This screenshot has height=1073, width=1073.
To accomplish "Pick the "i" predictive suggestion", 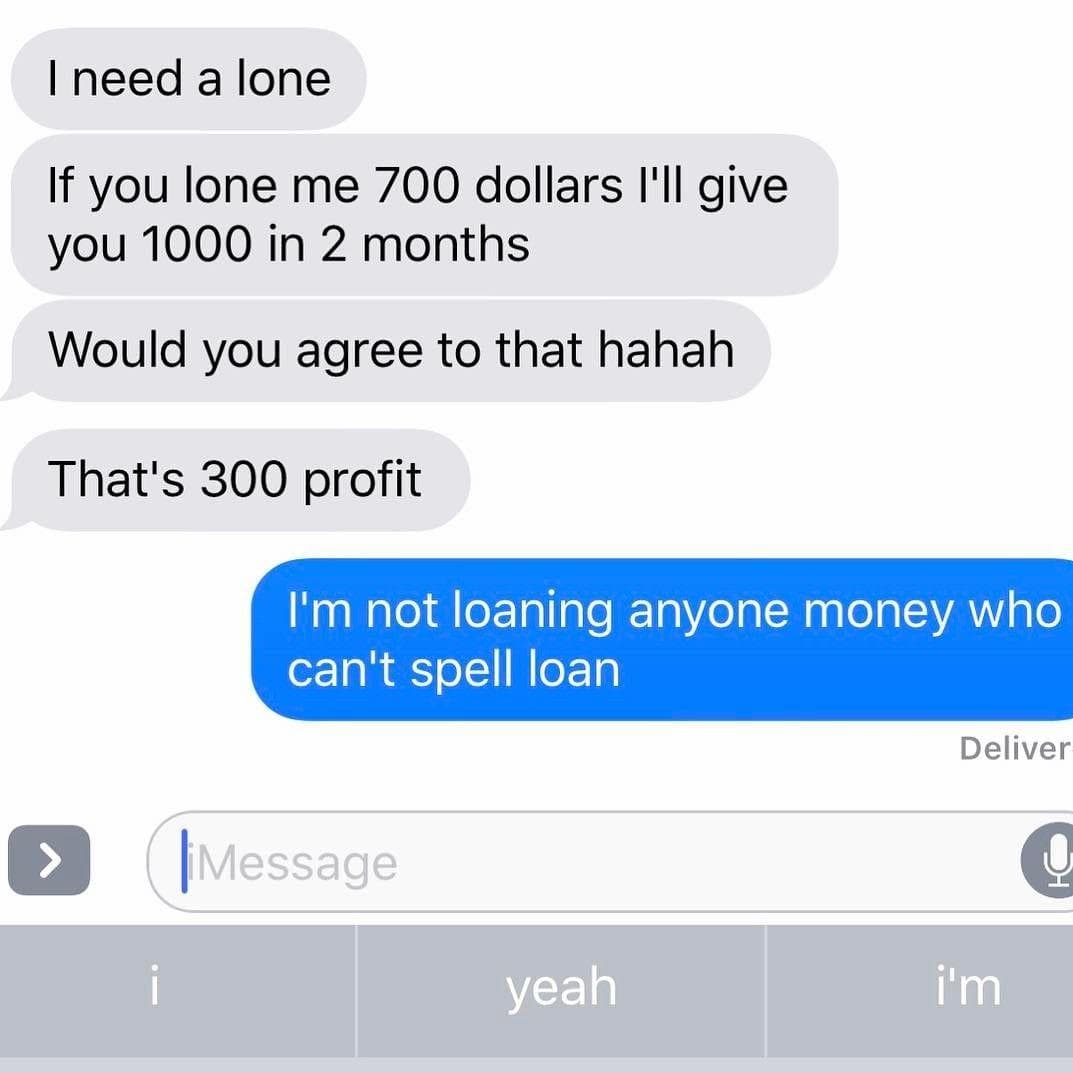I will (x=153, y=990).
